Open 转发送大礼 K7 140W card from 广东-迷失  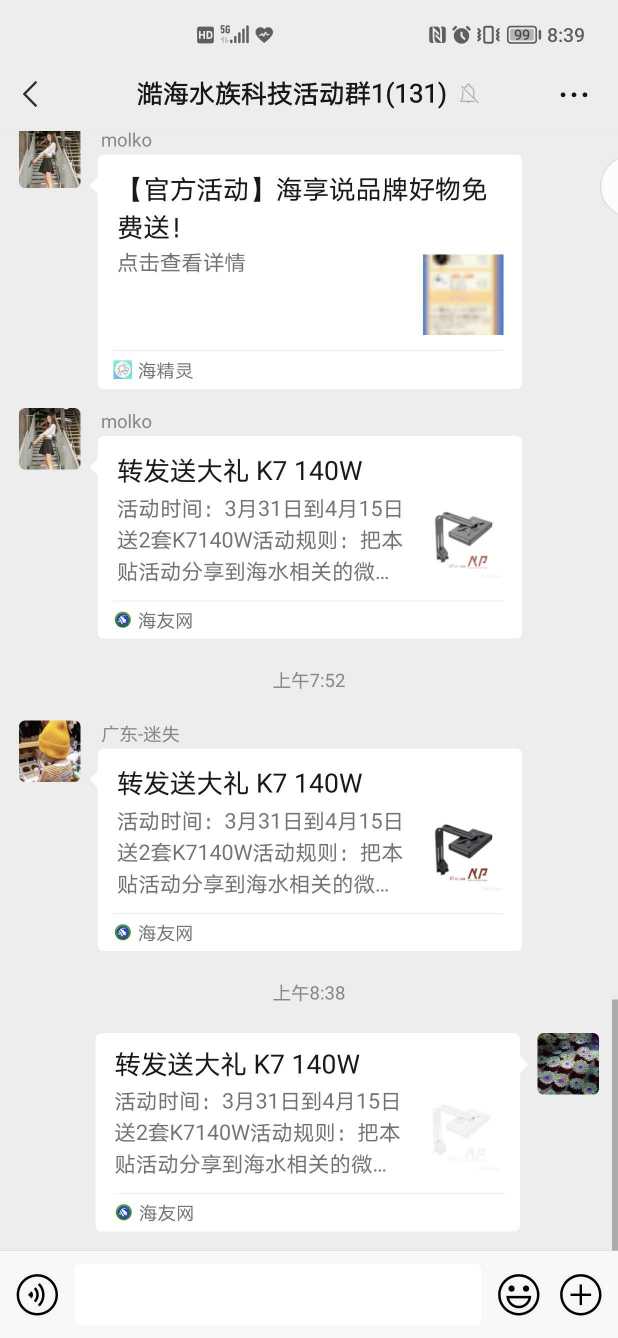click(x=309, y=849)
